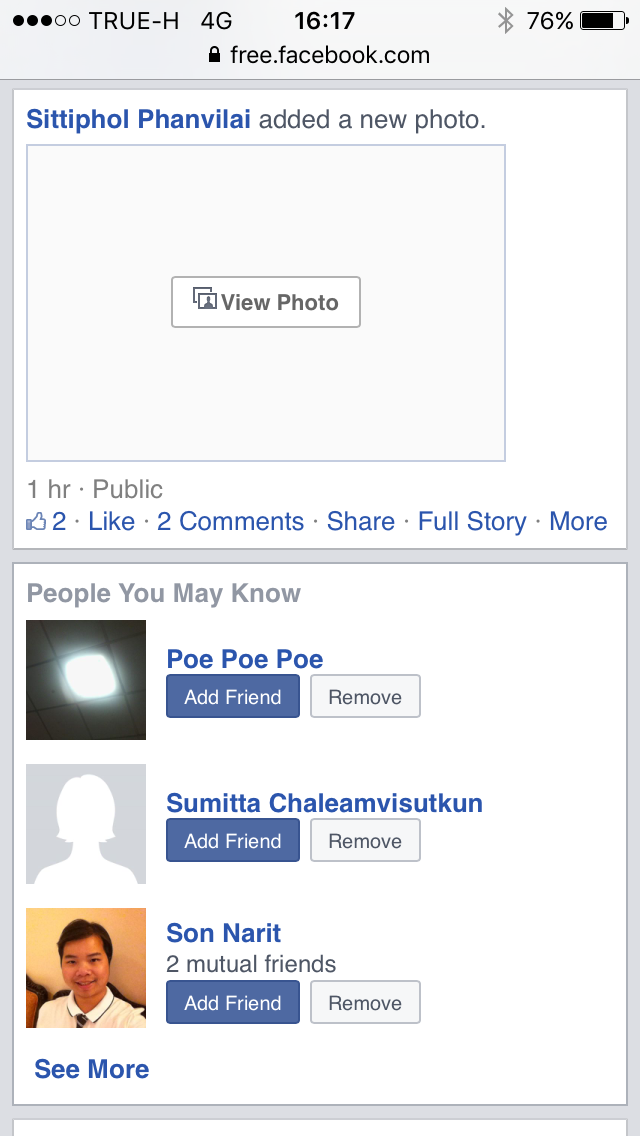The width and height of the screenshot is (640, 1136).
Task: Open Sumitta Chaleamvisutkun's profile
Action: coord(324,803)
